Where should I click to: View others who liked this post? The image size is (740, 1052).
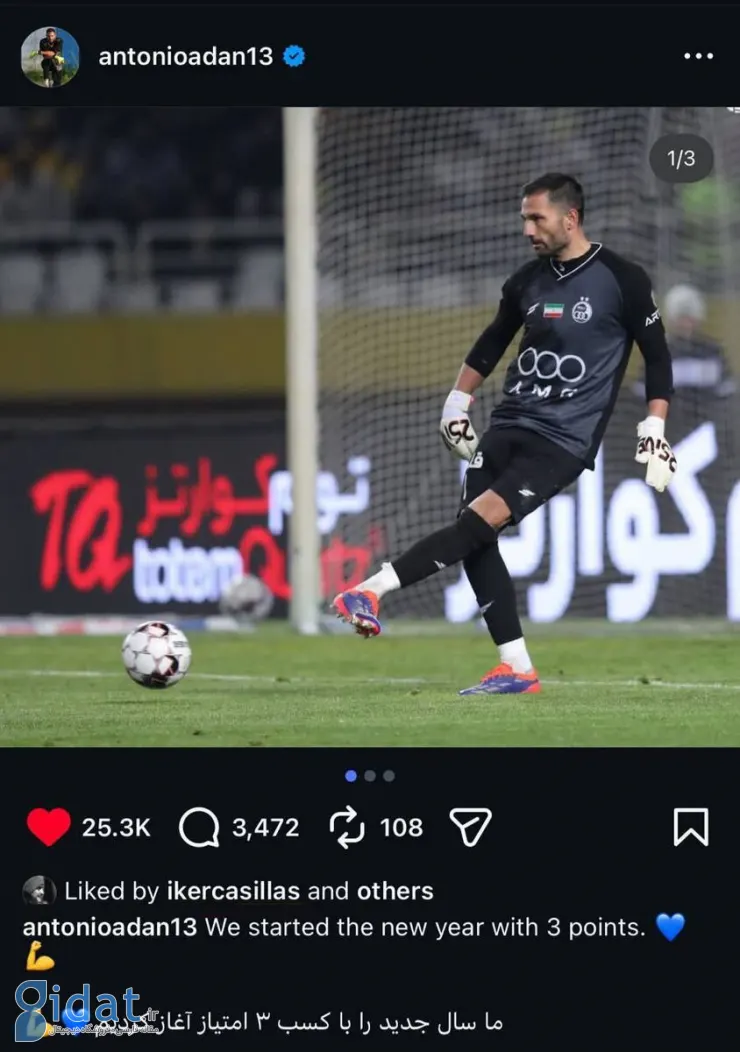pyautogui.click(x=395, y=890)
